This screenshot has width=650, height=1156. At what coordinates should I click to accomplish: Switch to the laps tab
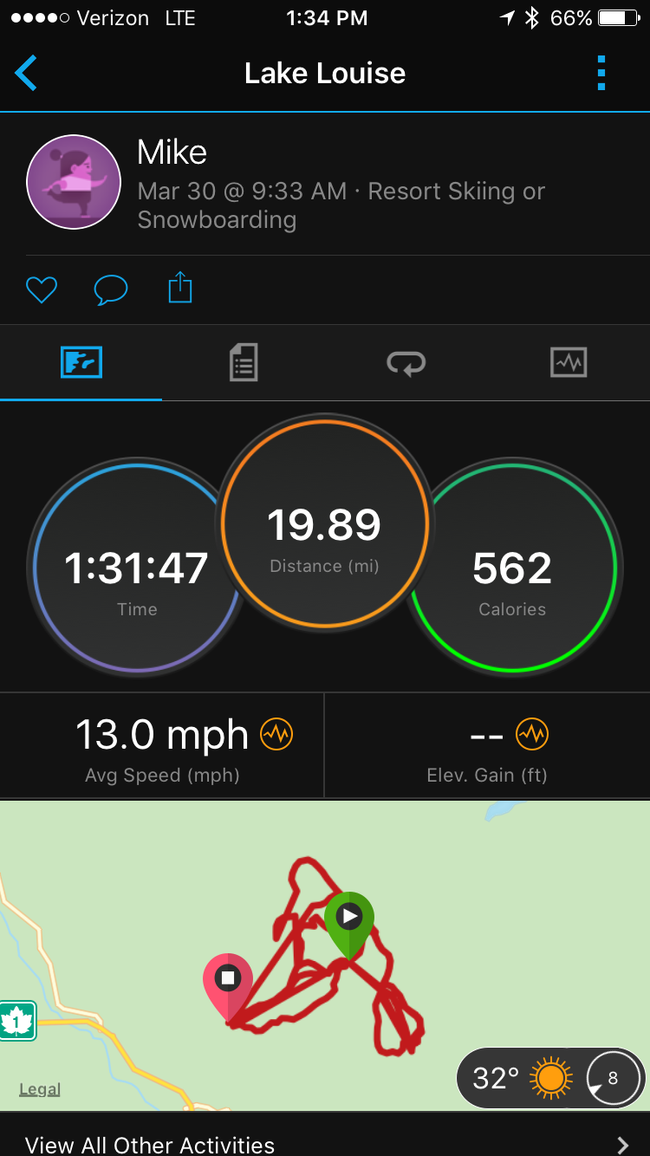406,362
